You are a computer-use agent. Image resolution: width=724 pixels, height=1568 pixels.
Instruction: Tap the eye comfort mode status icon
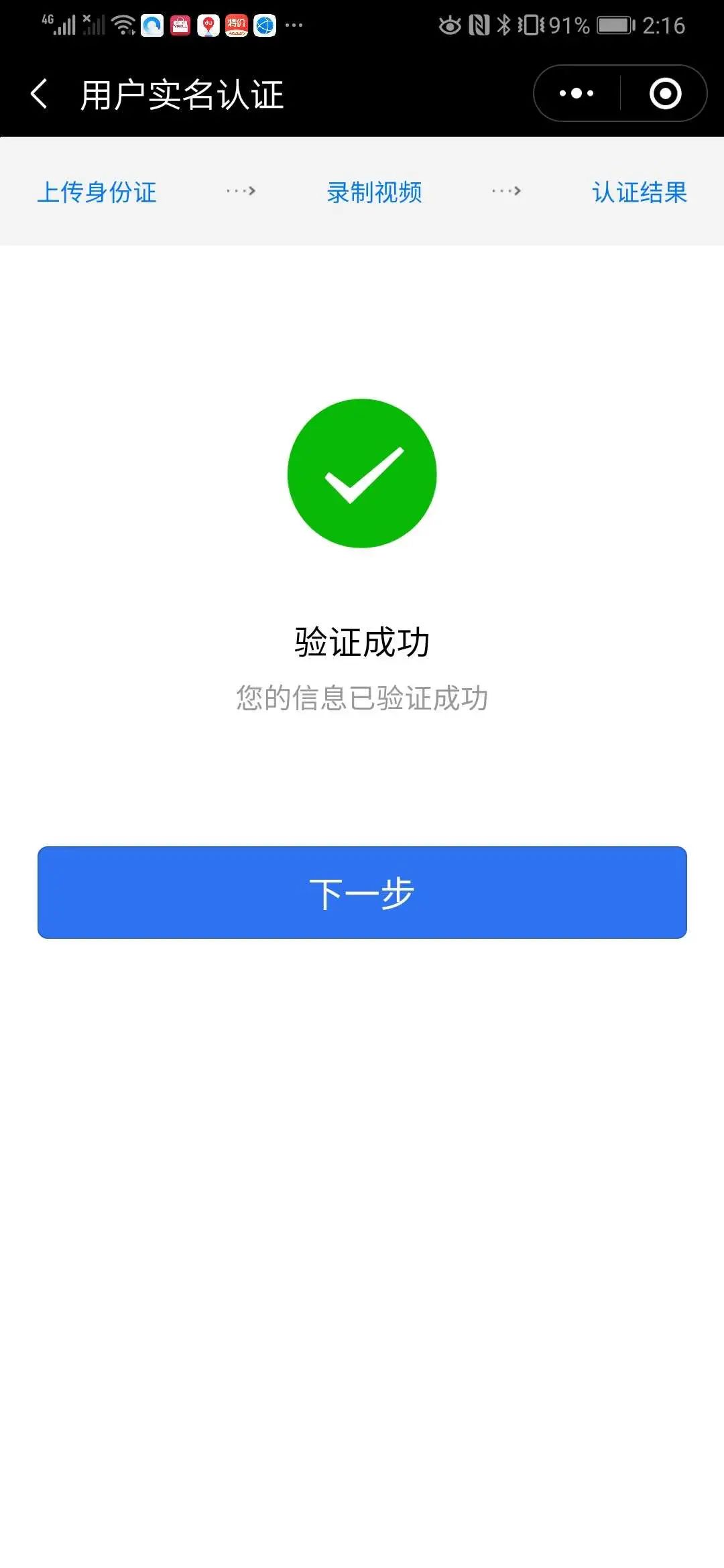pos(450,23)
